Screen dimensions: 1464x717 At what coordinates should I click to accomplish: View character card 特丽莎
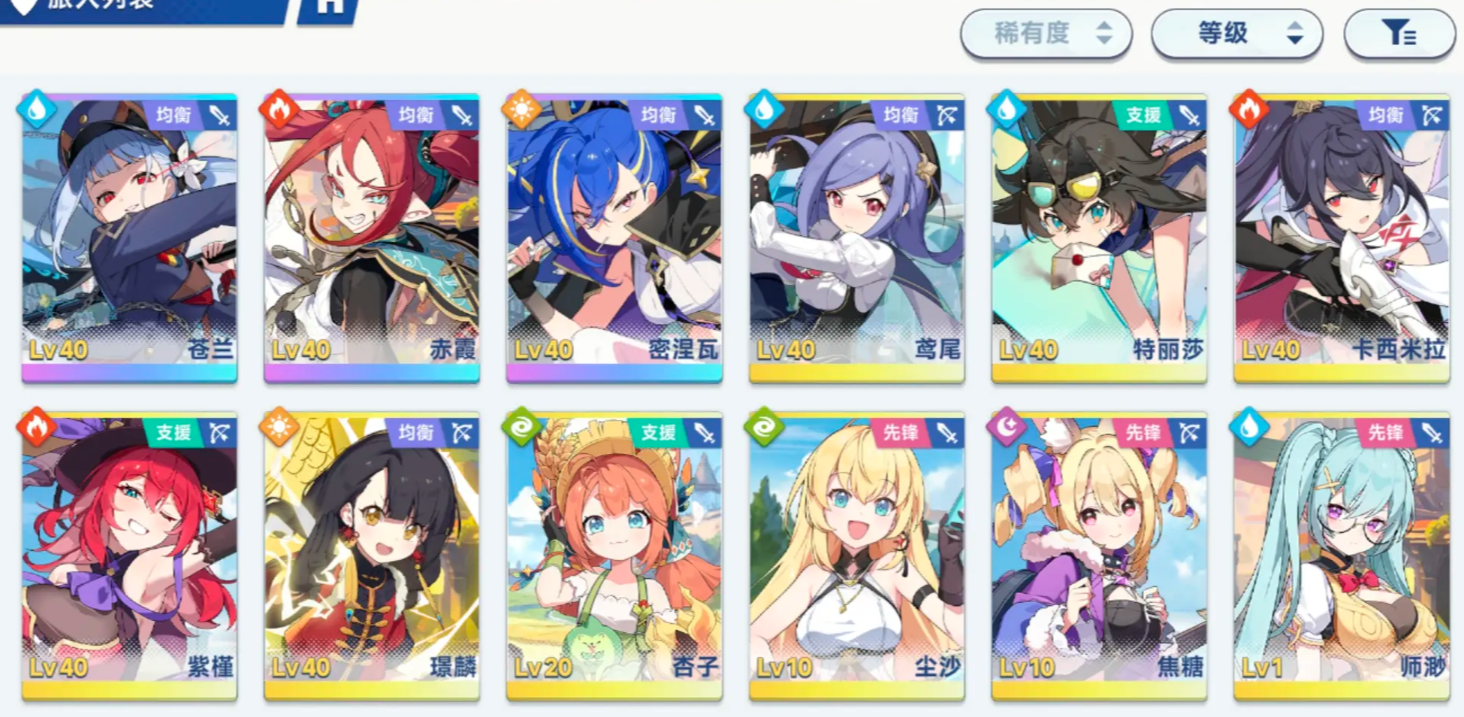pyautogui.click(x=1098, y=238)
